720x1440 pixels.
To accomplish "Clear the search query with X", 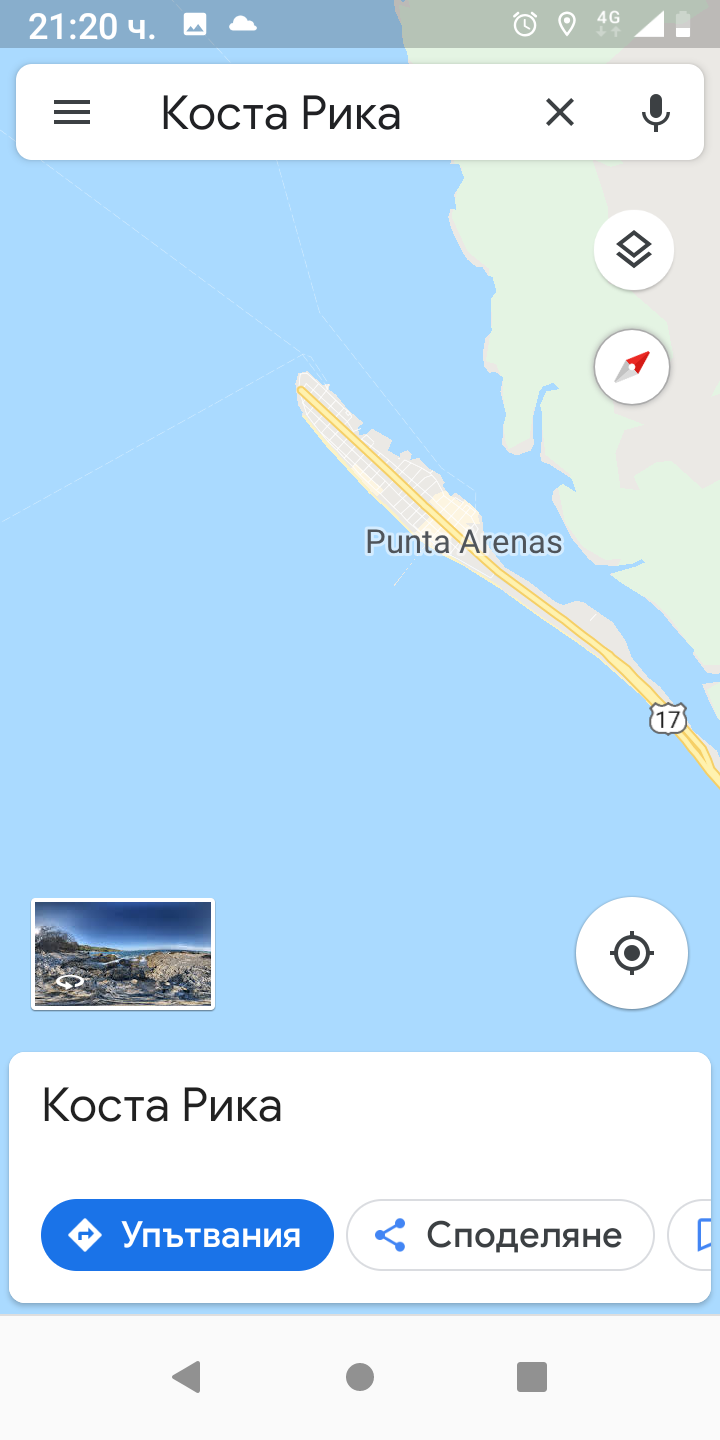I will [560, 113].
